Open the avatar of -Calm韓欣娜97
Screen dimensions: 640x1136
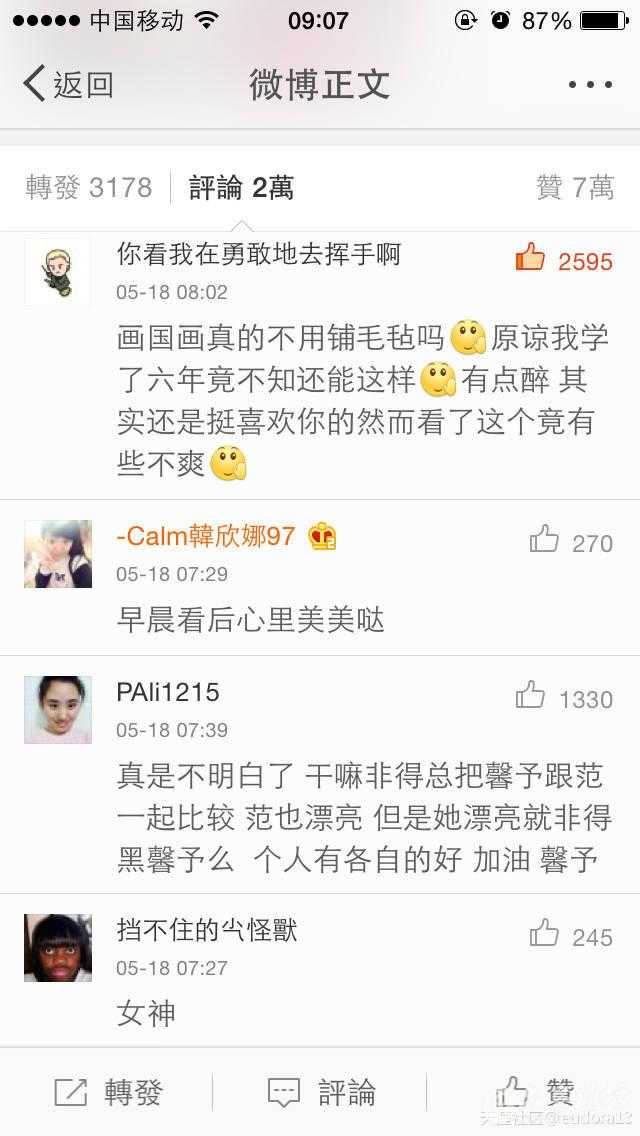(58, 554)
